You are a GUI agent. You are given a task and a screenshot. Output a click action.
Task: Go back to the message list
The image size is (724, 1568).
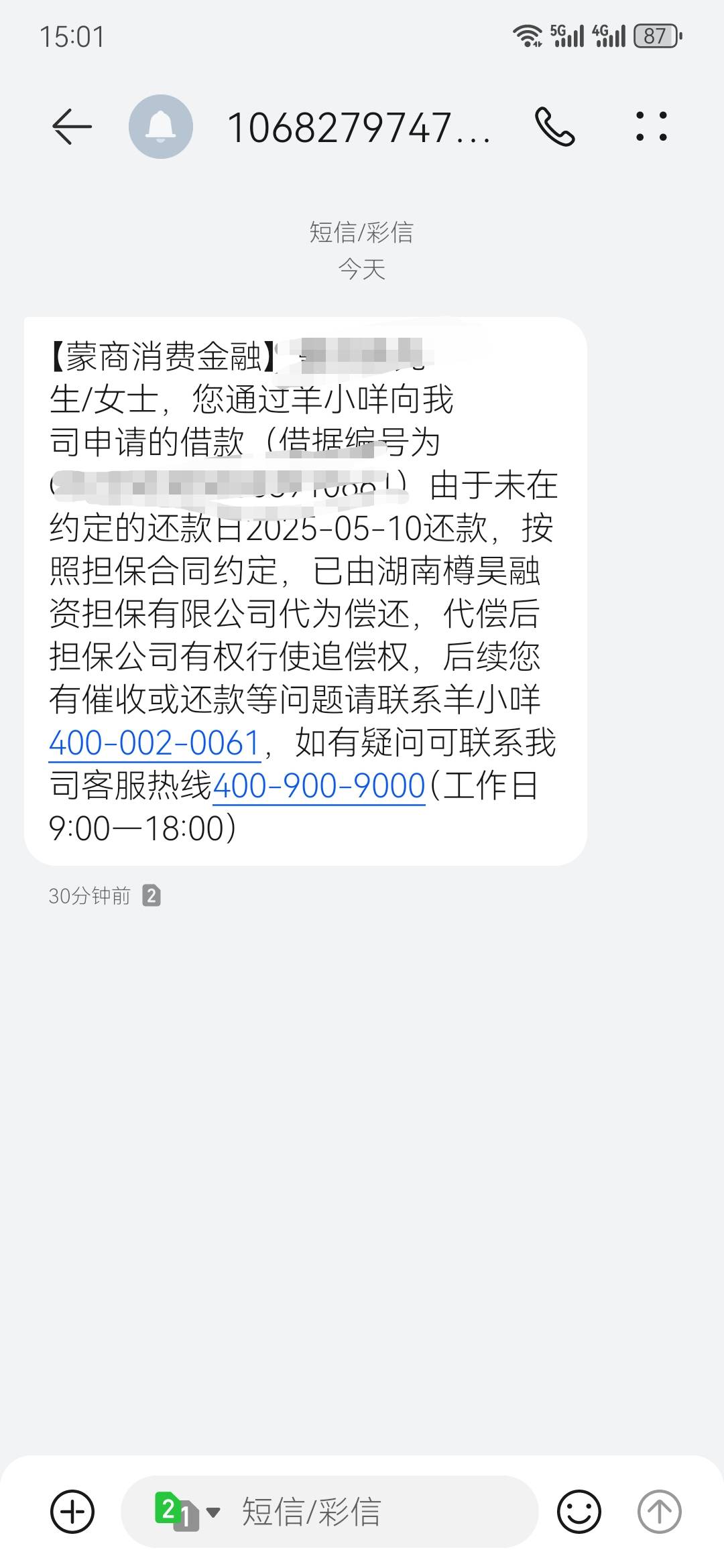(72, 127)
